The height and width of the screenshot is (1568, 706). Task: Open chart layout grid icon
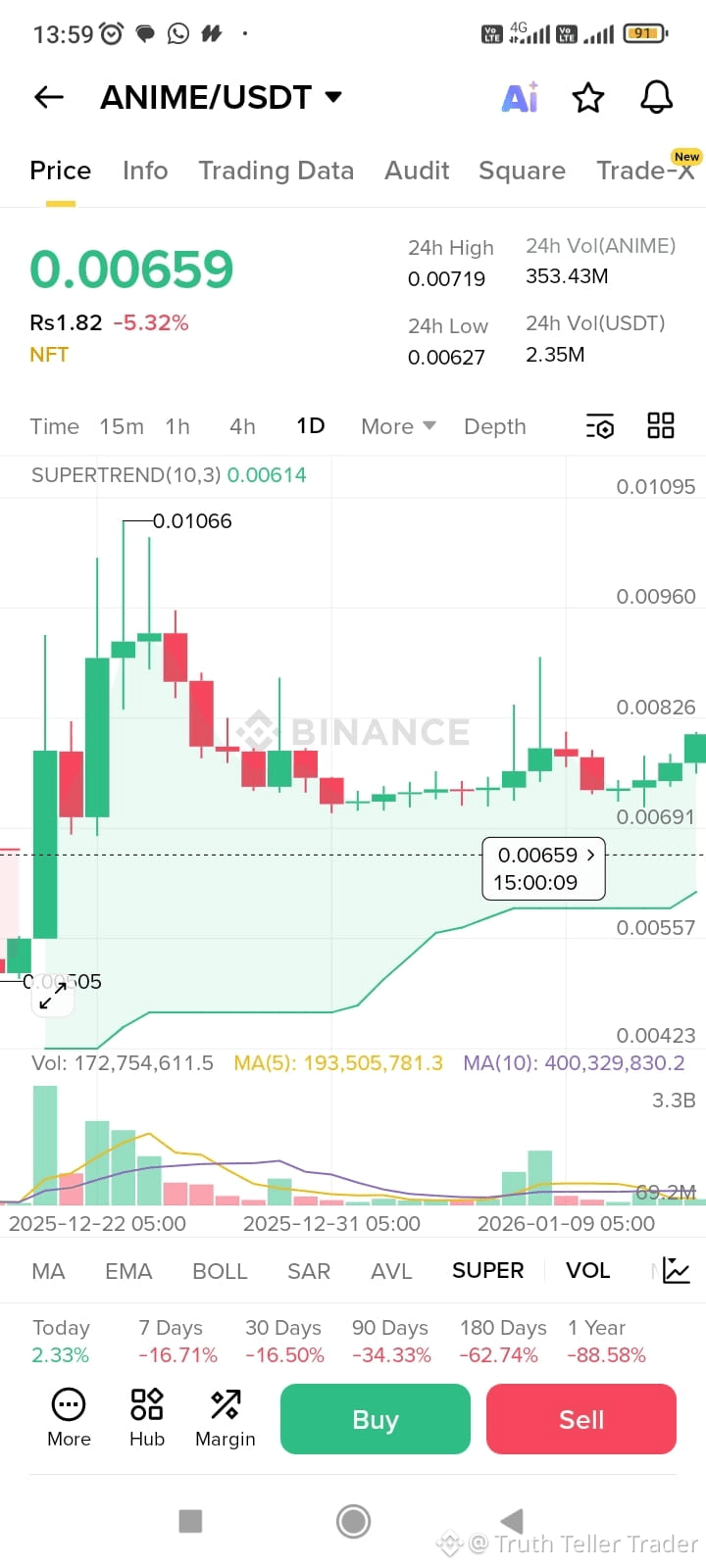click(x=660, y=425)
